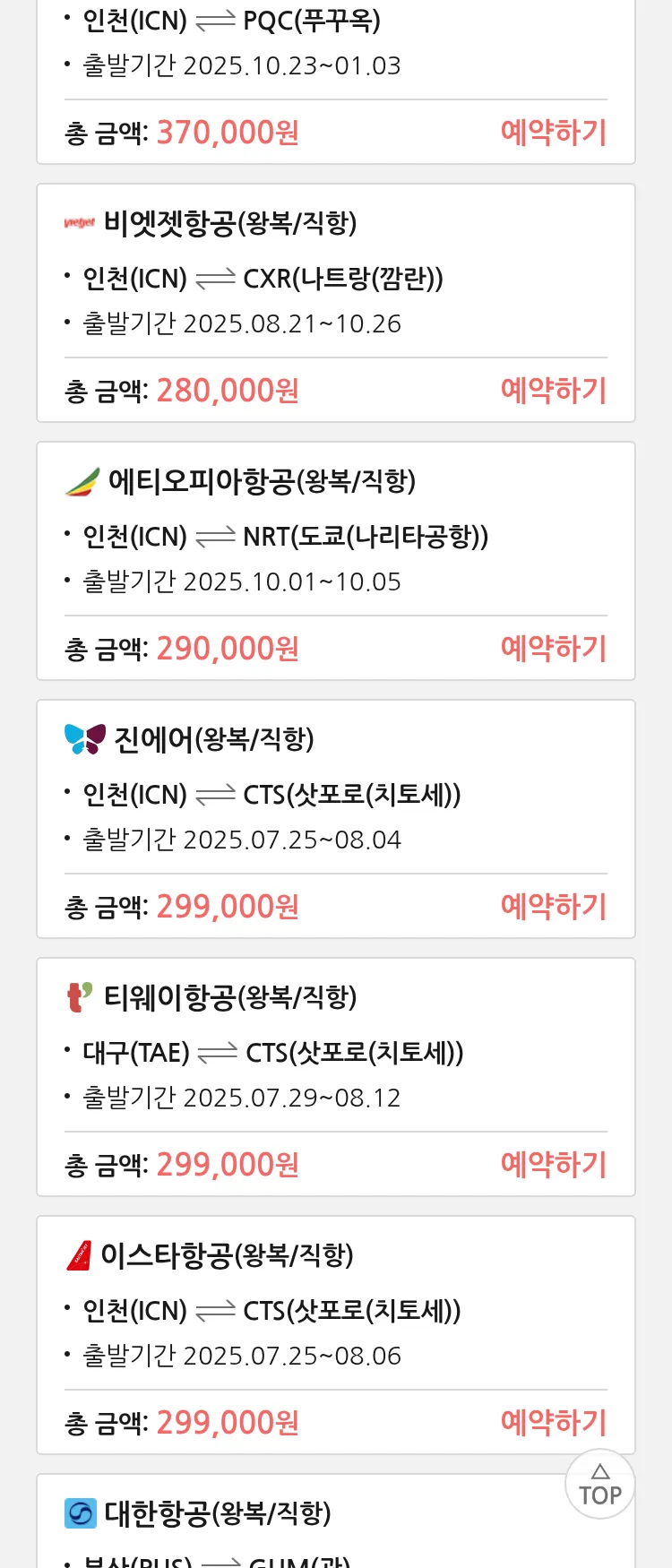
Task: Book the 비엣젯항공 나트랑 flight with 예약하기
Action: coord(553,391)
